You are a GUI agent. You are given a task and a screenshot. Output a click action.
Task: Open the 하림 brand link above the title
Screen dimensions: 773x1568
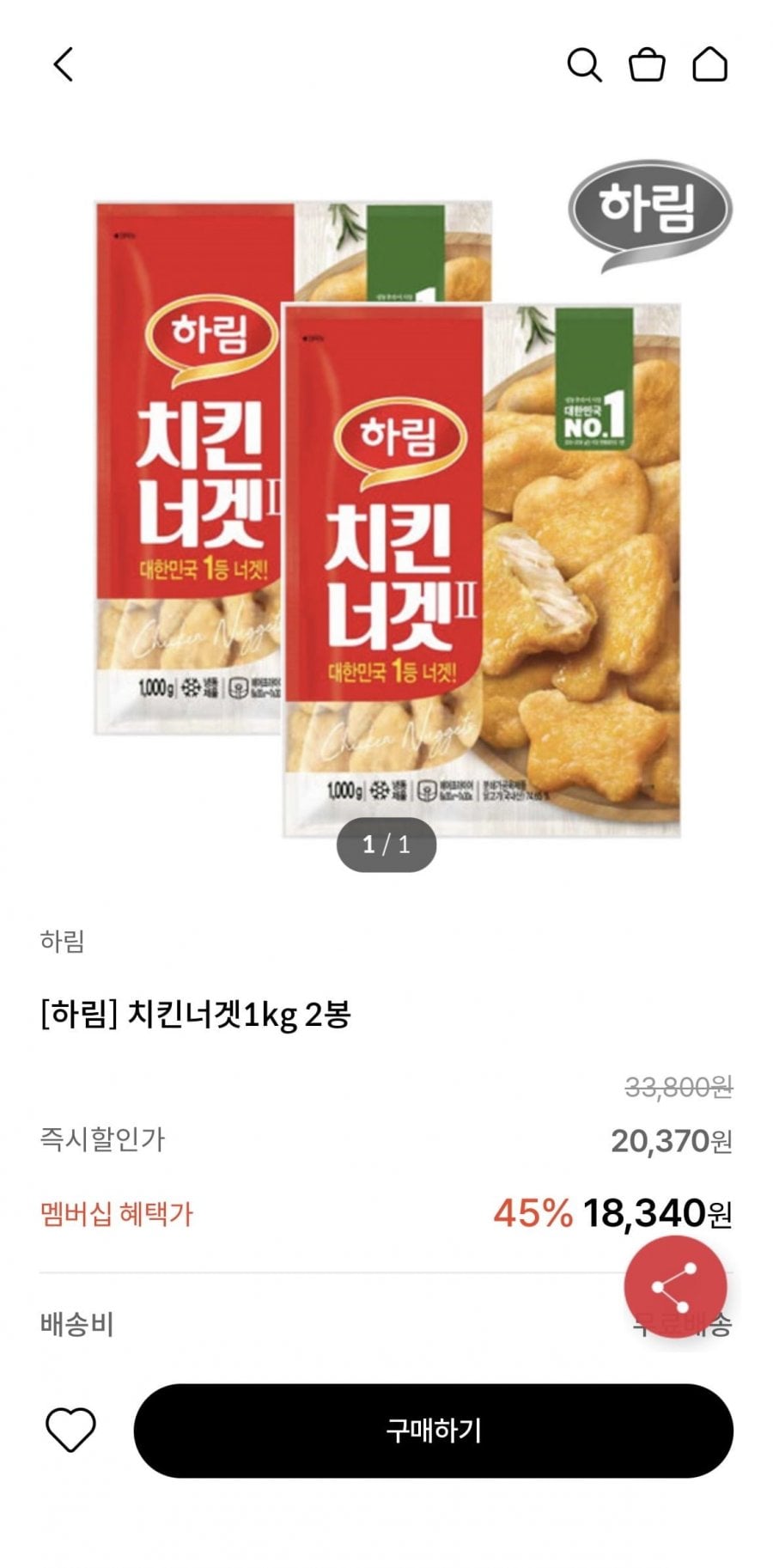click(62, 941)
